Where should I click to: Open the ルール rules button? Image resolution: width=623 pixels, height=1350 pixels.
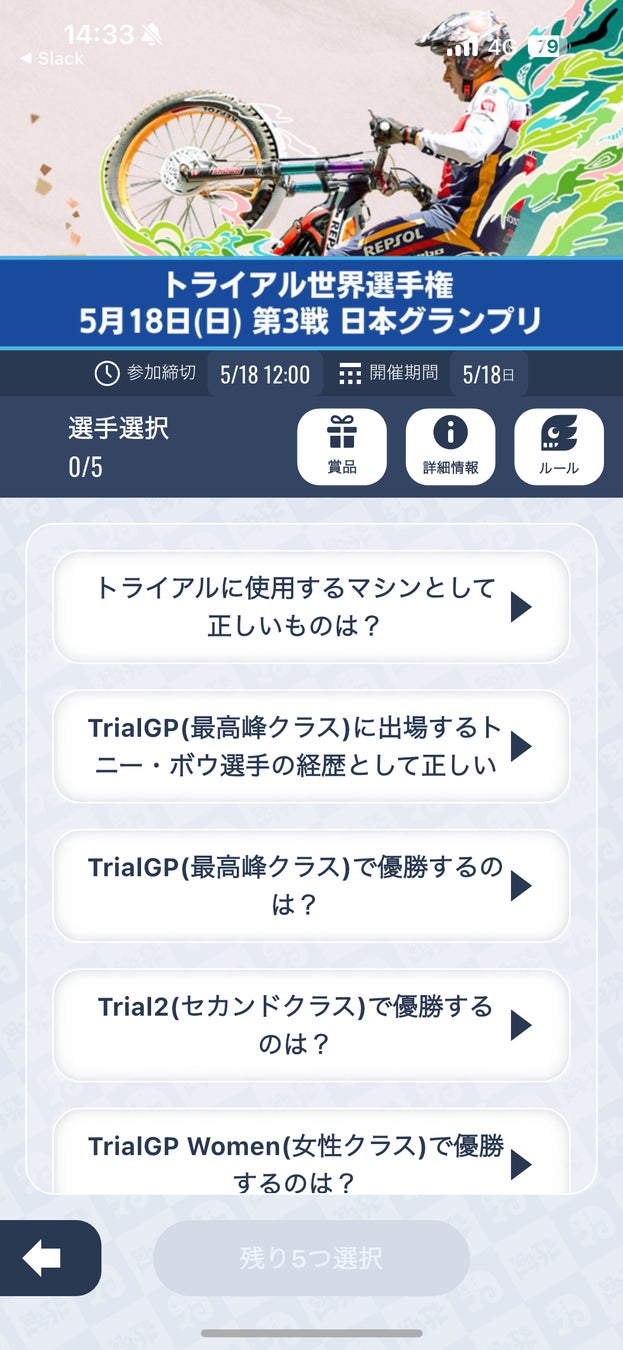[x=558, y=447]
